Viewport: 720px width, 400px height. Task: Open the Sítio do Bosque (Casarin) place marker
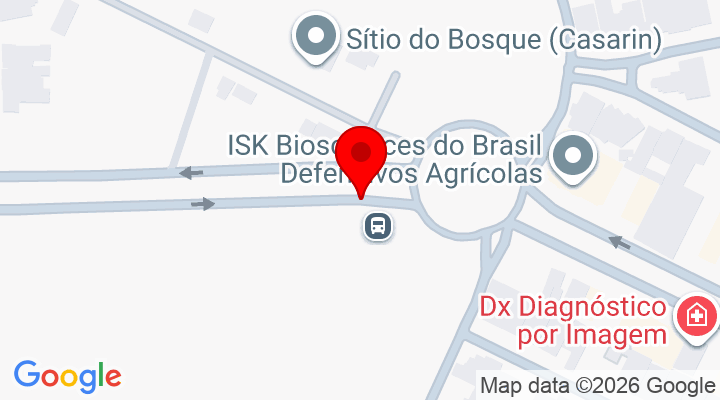tap(317, 38)
